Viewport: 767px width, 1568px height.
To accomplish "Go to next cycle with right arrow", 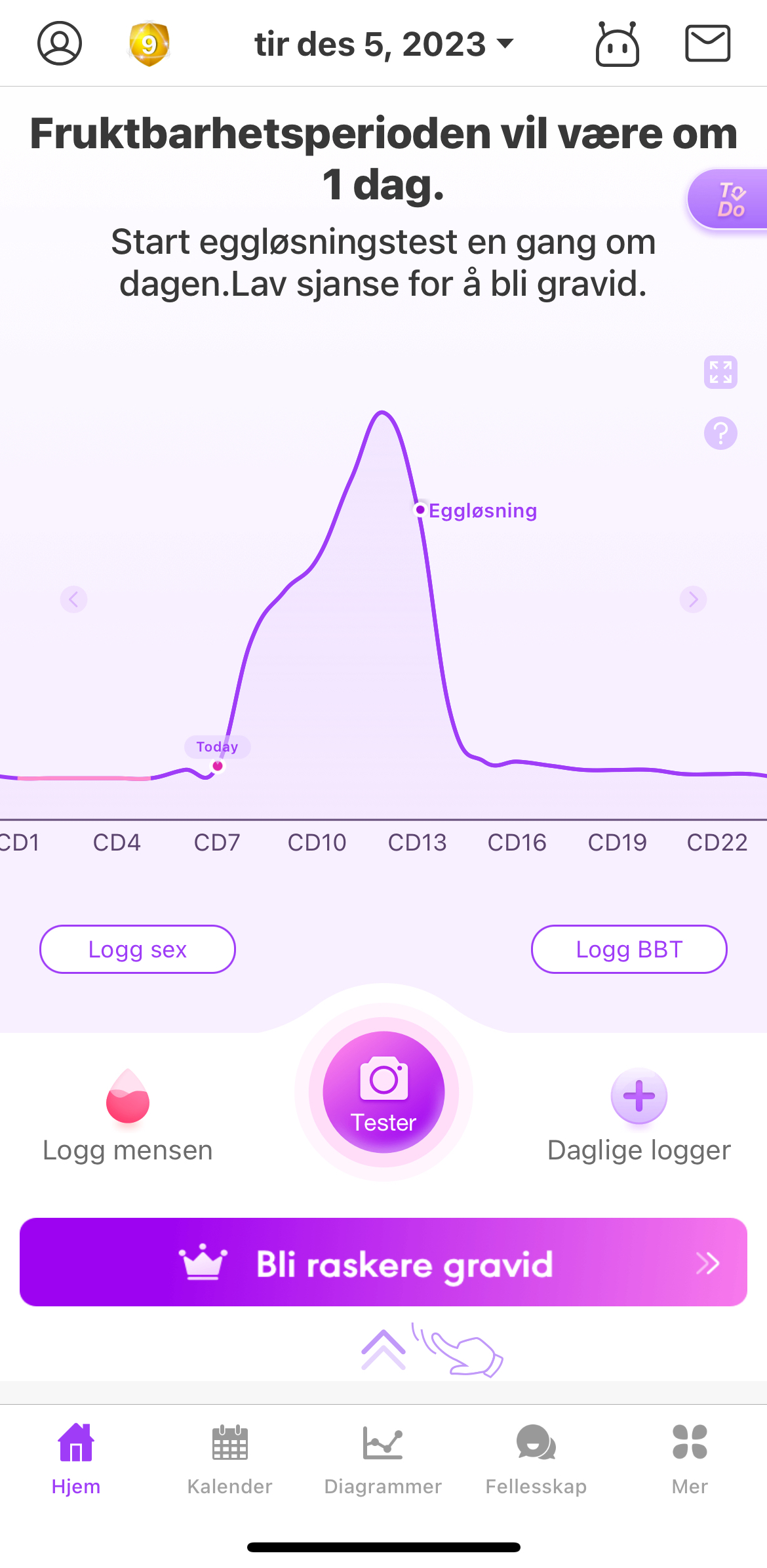I will point(693,599).
